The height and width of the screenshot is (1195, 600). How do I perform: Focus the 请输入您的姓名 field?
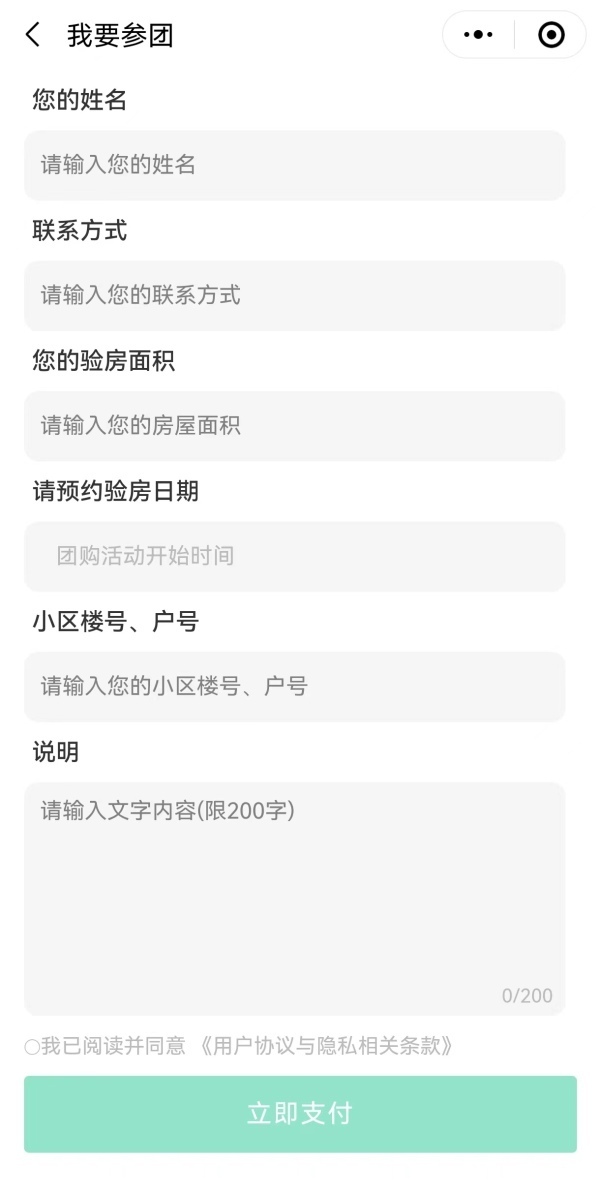click(295, 165)
